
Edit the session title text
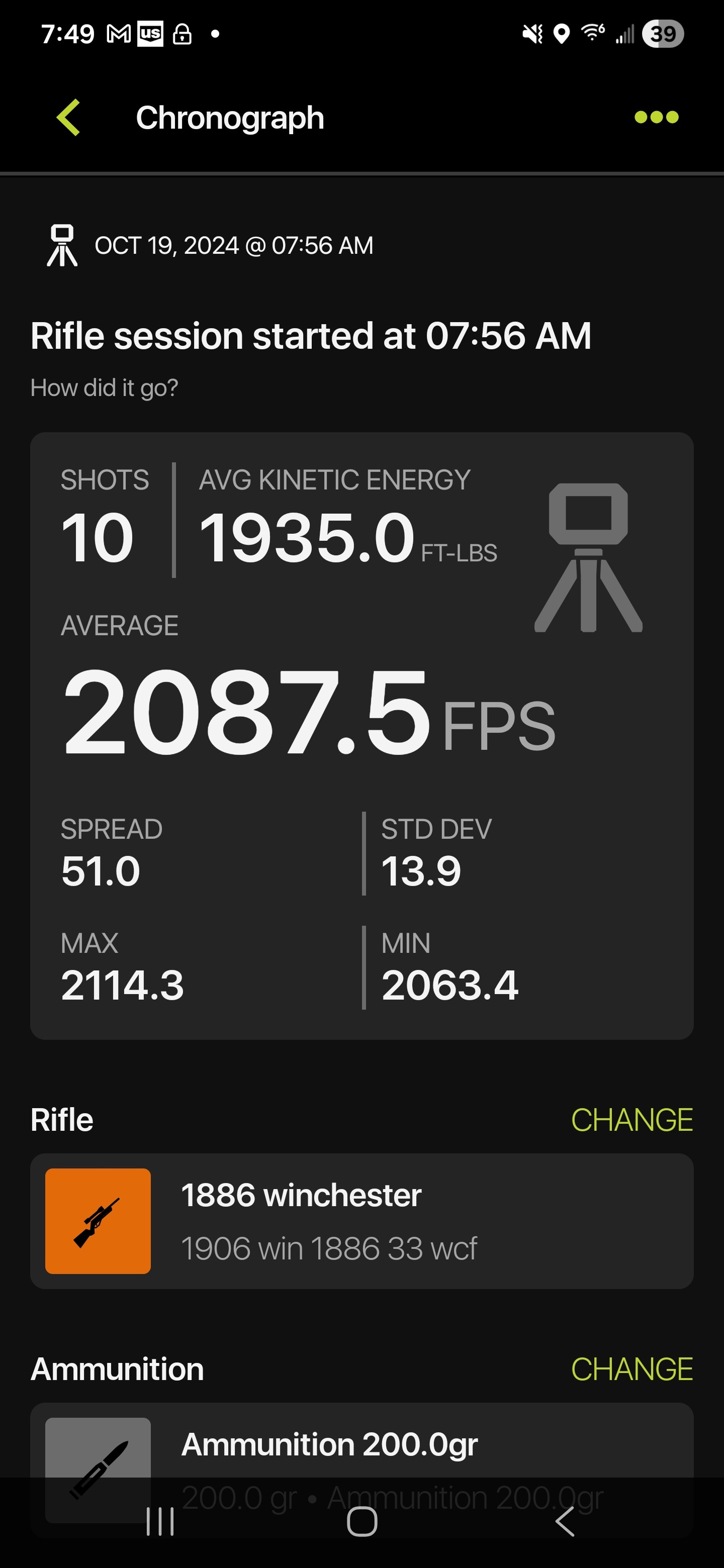[x=311, y=336]
